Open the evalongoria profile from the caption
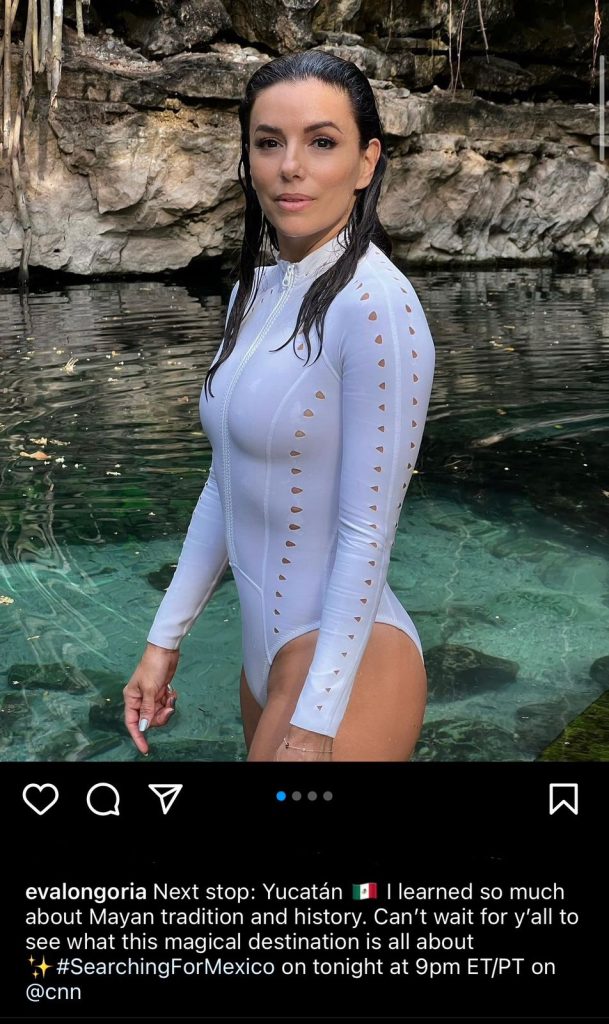 pos(86,891)
